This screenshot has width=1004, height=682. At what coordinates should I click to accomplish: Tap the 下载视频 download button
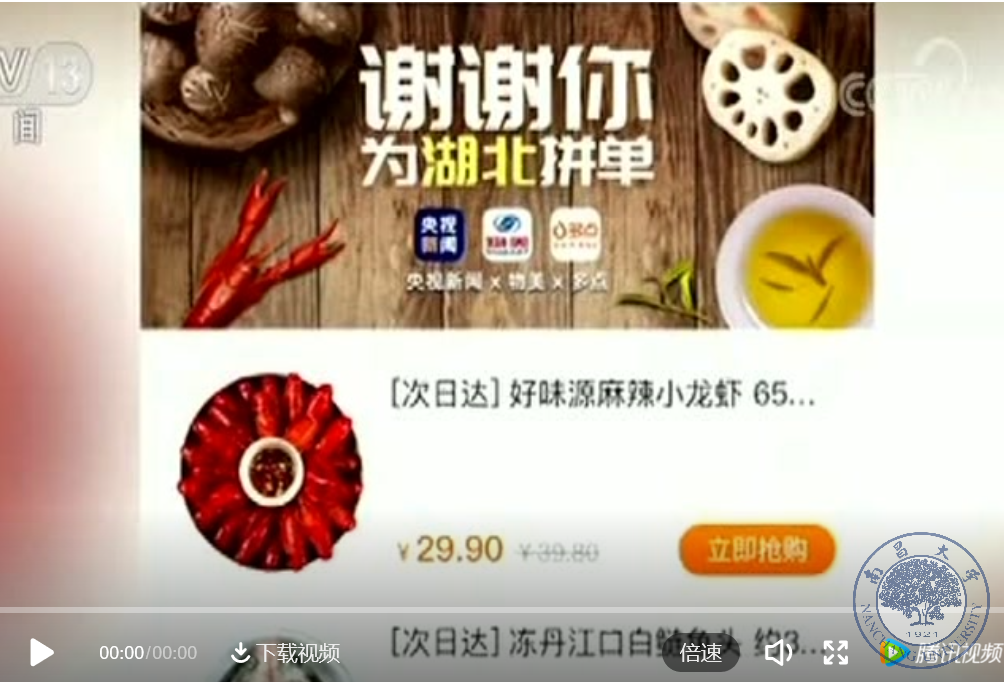click(285, 653)
